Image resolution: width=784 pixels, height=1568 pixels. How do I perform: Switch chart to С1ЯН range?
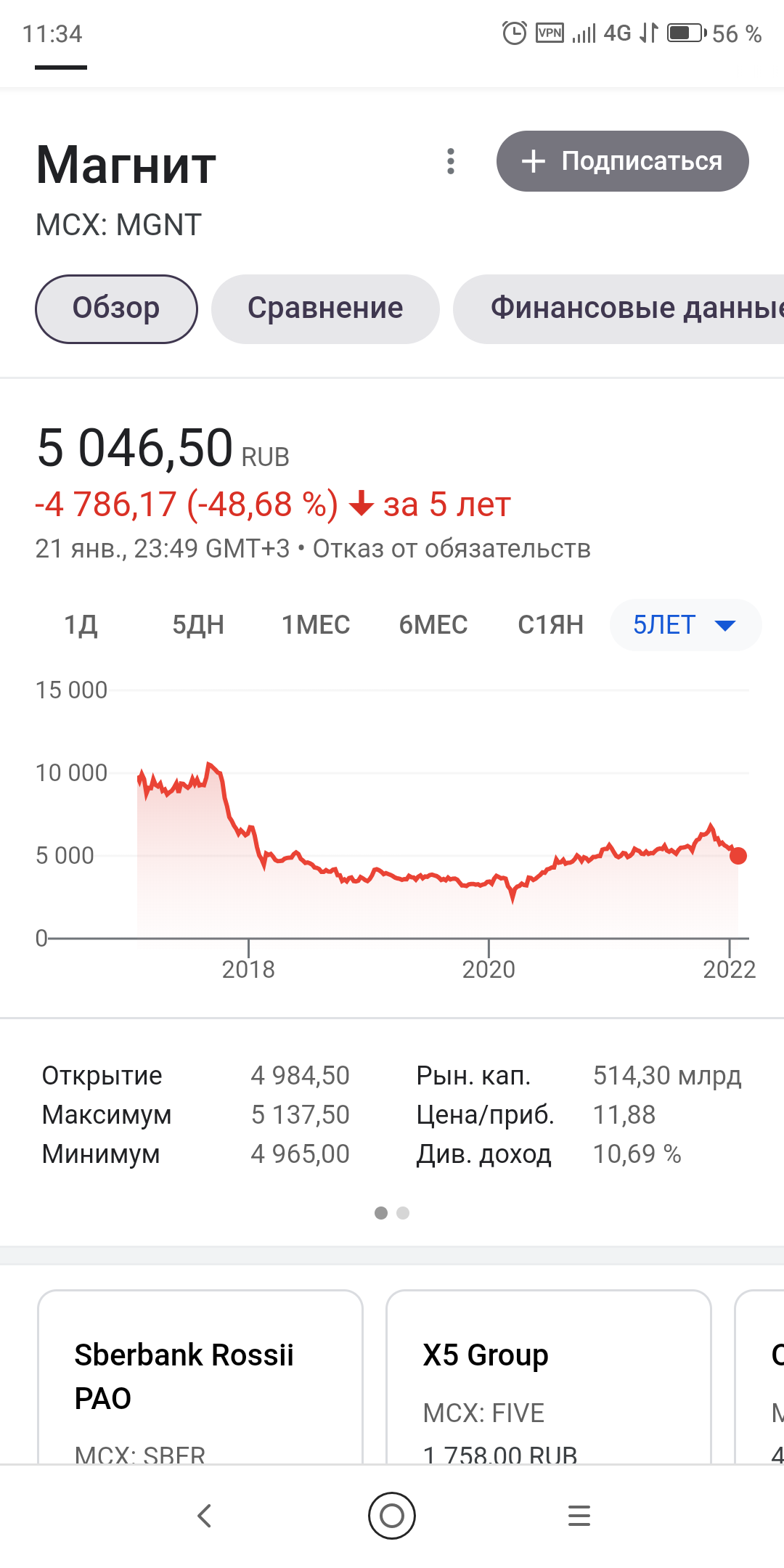(x=550, y=625)
